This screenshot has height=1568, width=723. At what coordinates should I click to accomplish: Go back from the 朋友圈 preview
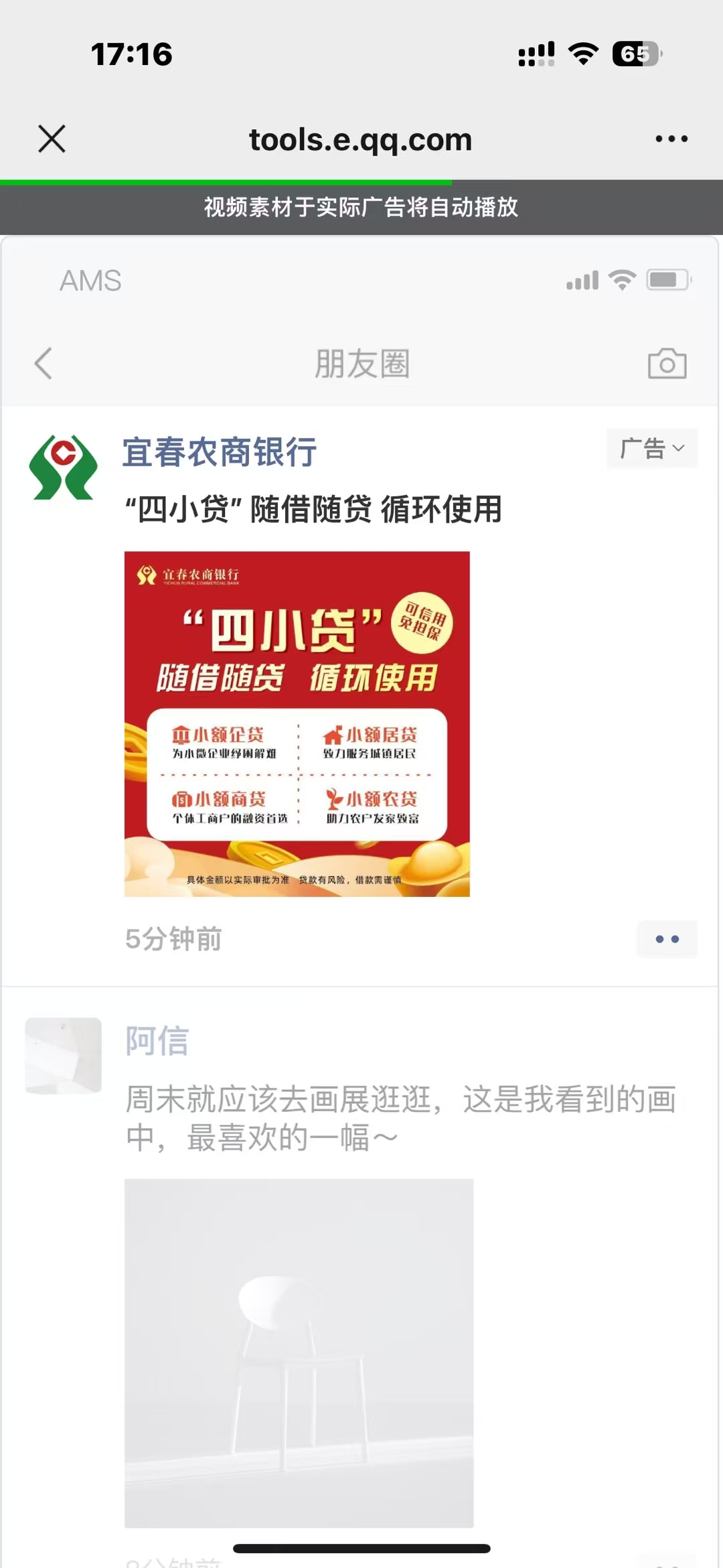click(44, 364)
